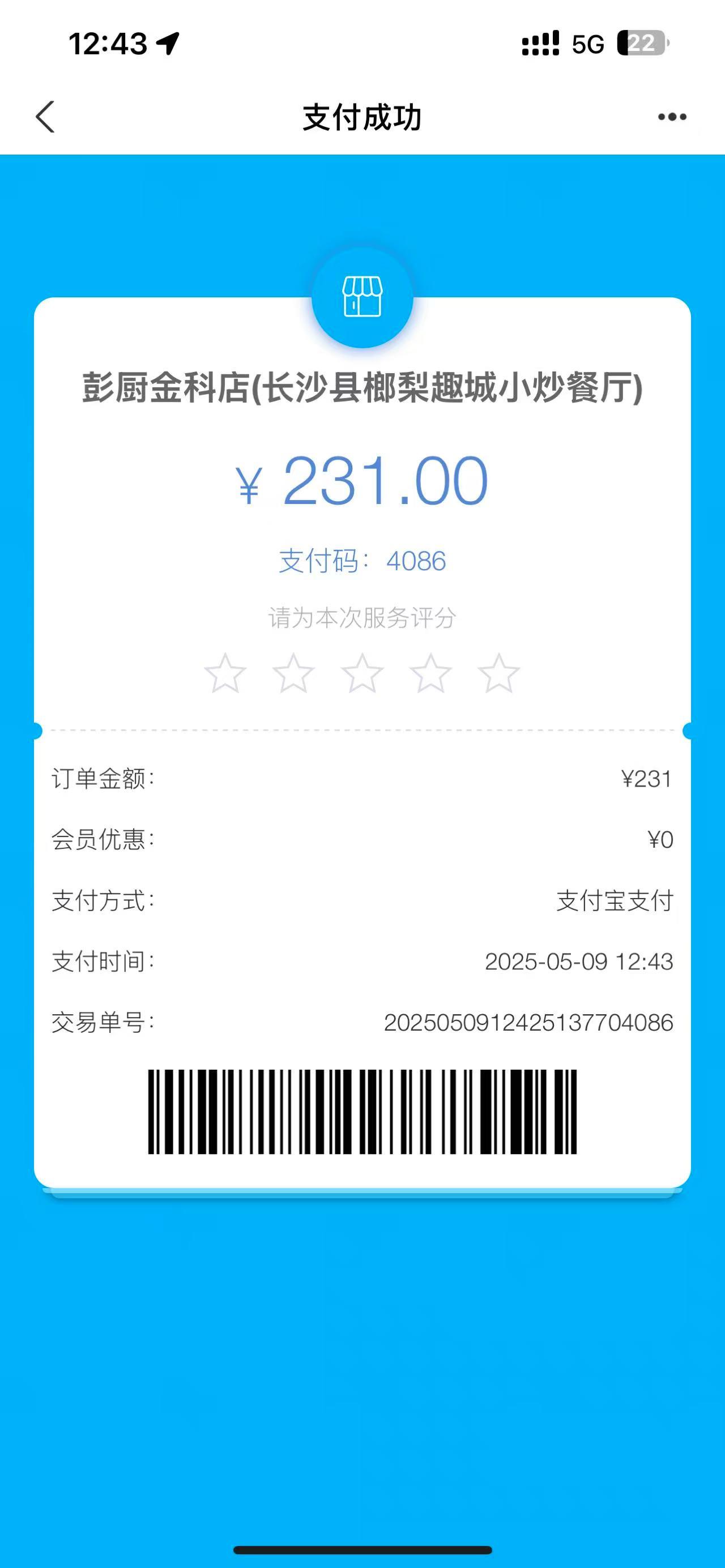Rate the service two stars

293,673
